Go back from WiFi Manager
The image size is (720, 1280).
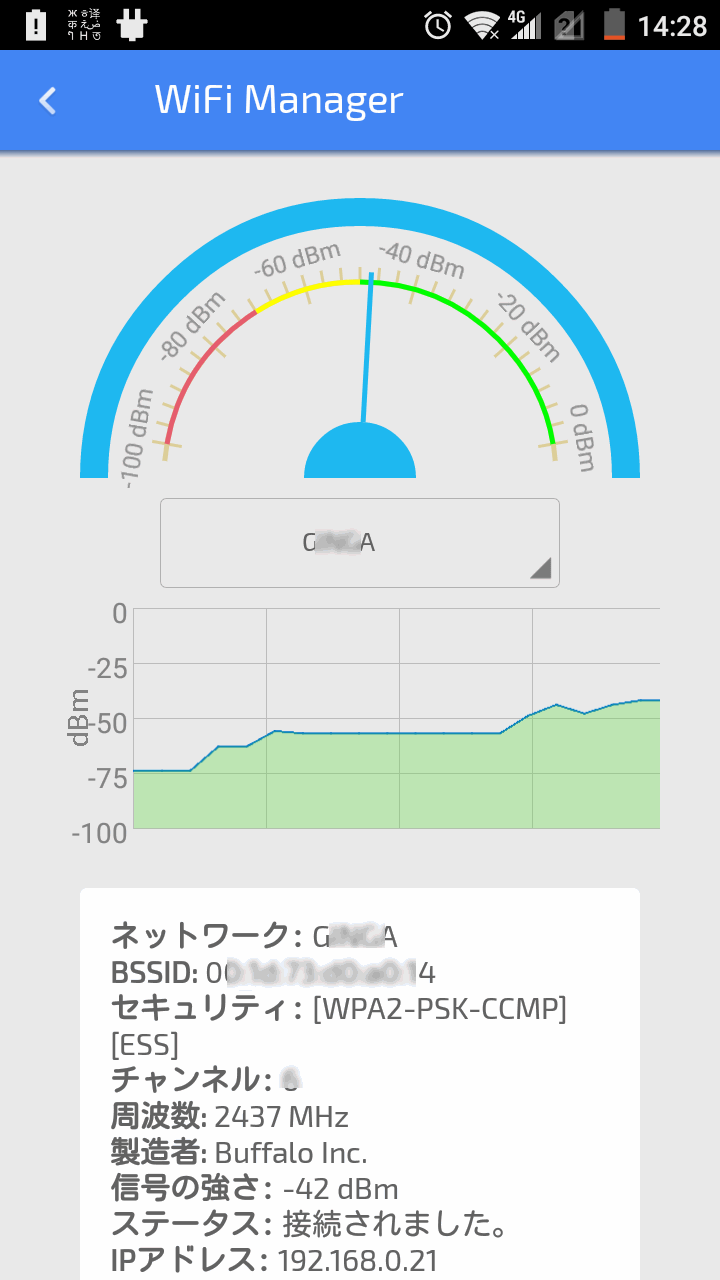pos(47,100)
